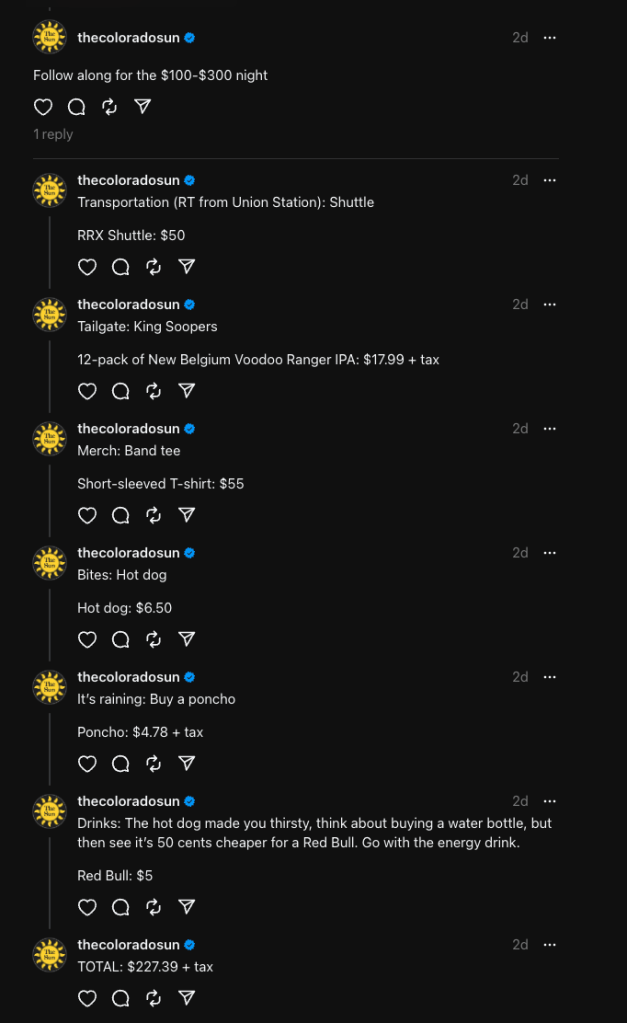Reply to the RRX Shuttle post

coord(120,267)
